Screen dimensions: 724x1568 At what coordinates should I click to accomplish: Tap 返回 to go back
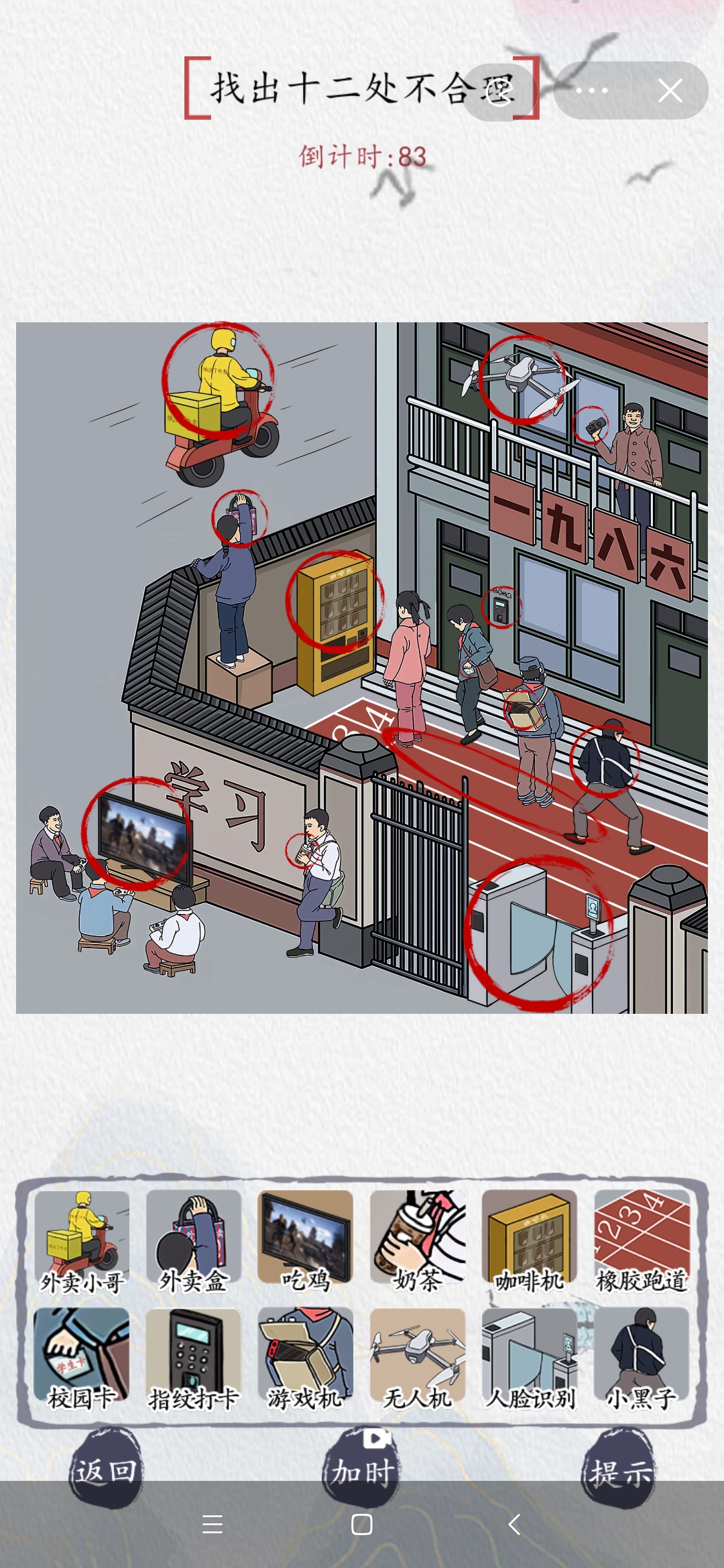(x=106, y=1471)
